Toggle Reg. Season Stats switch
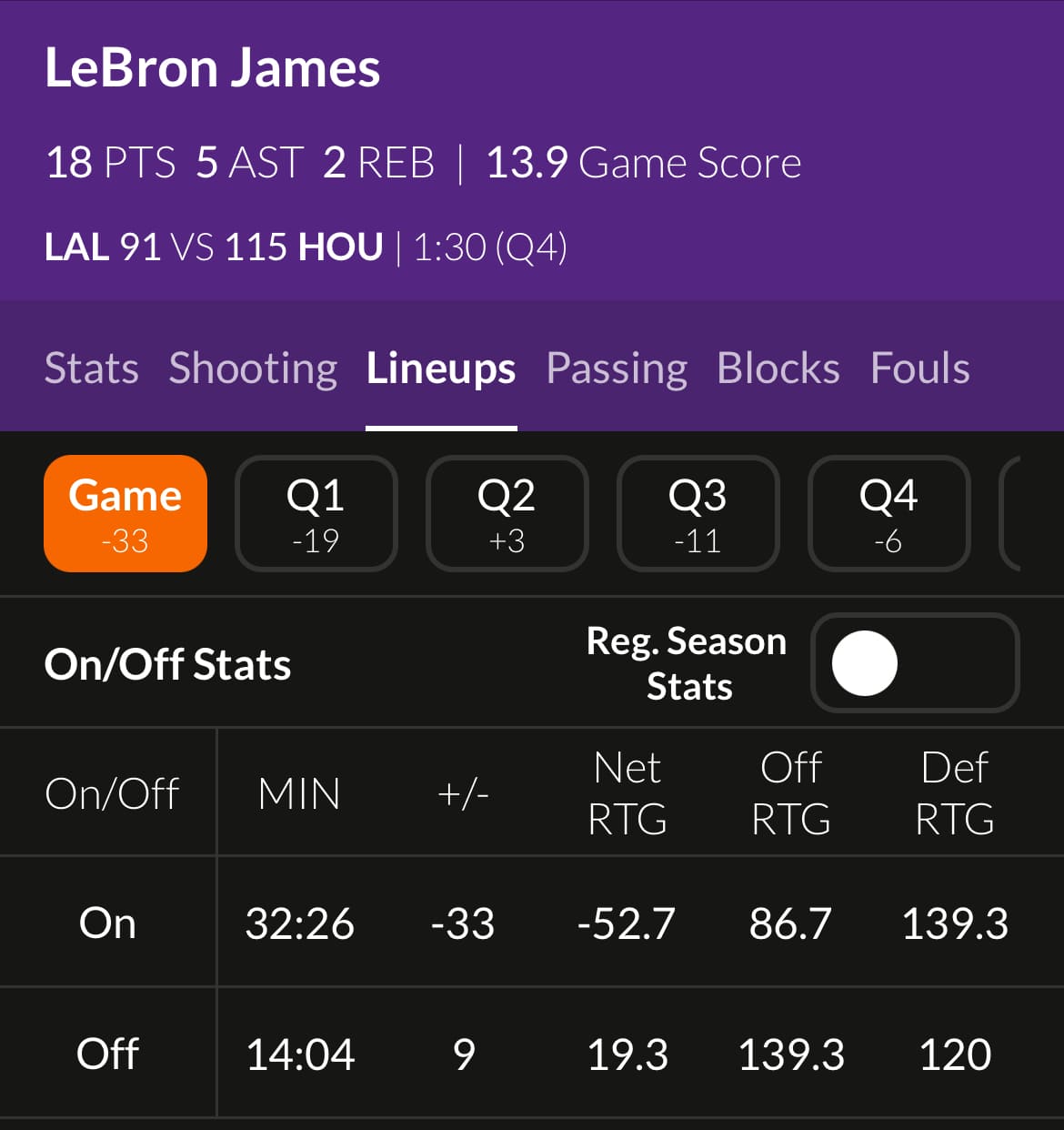 click(914, 663)
